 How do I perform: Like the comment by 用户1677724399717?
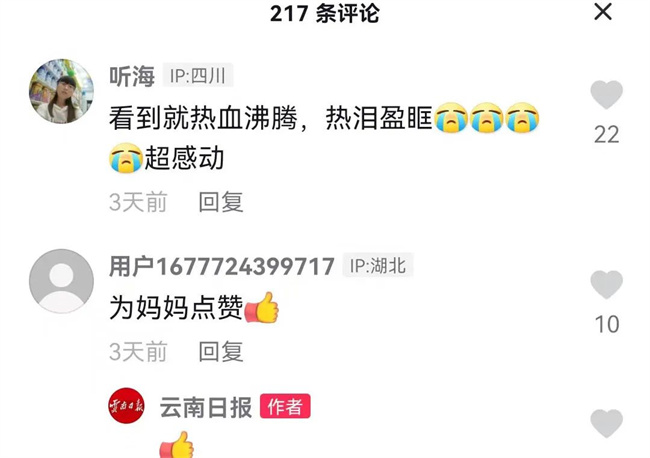(x=606, y=286)
